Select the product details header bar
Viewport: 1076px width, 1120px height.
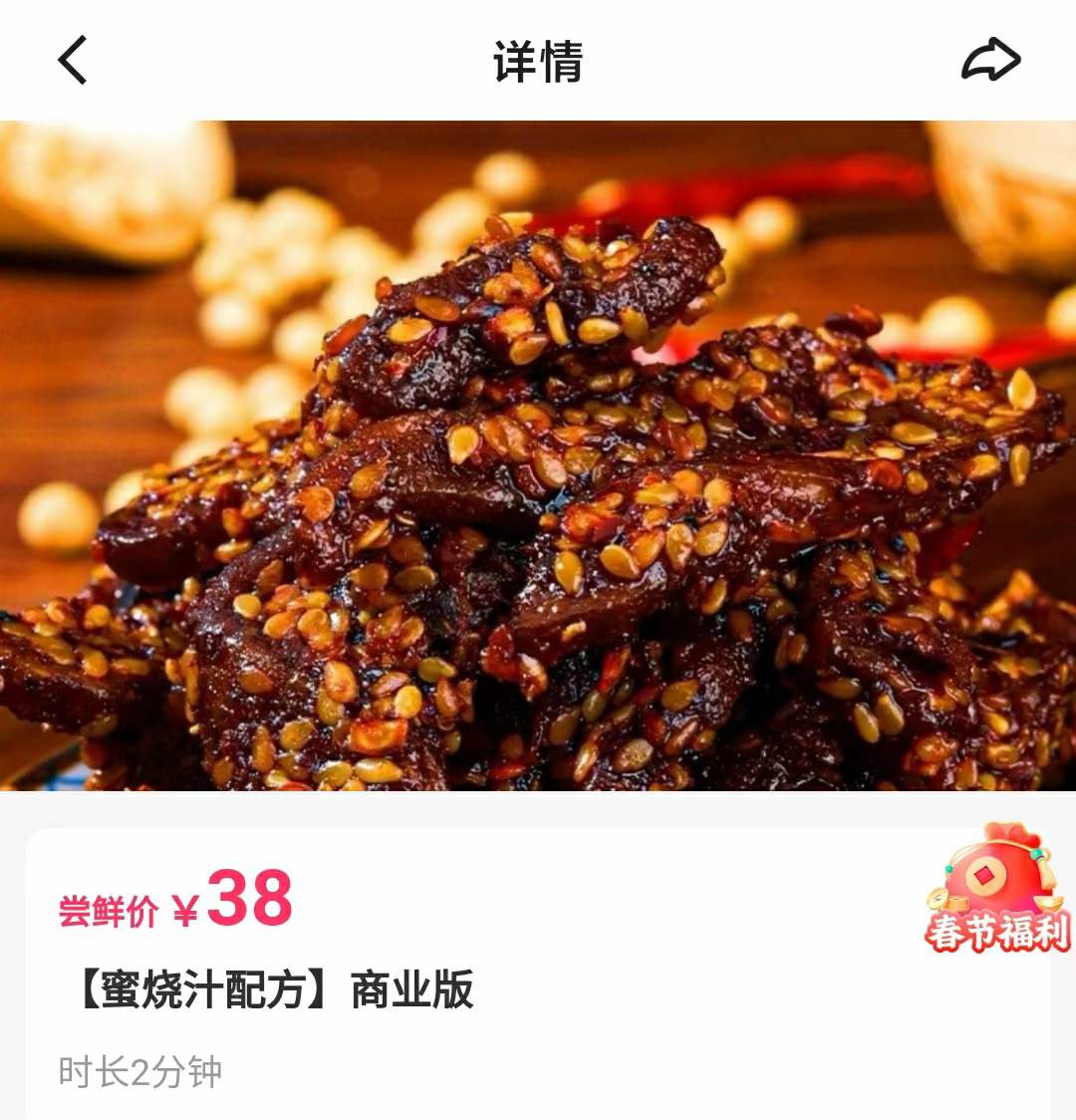[x=538, y=62]
